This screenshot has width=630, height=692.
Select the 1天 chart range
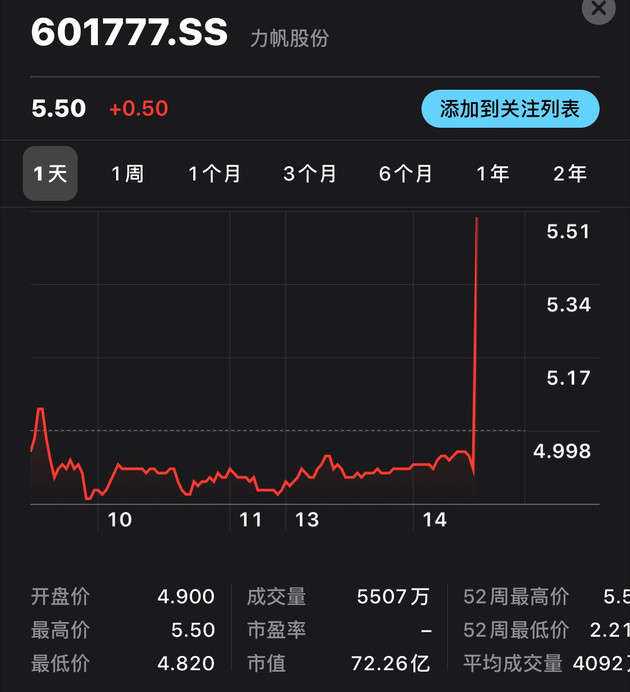point(50,174)
